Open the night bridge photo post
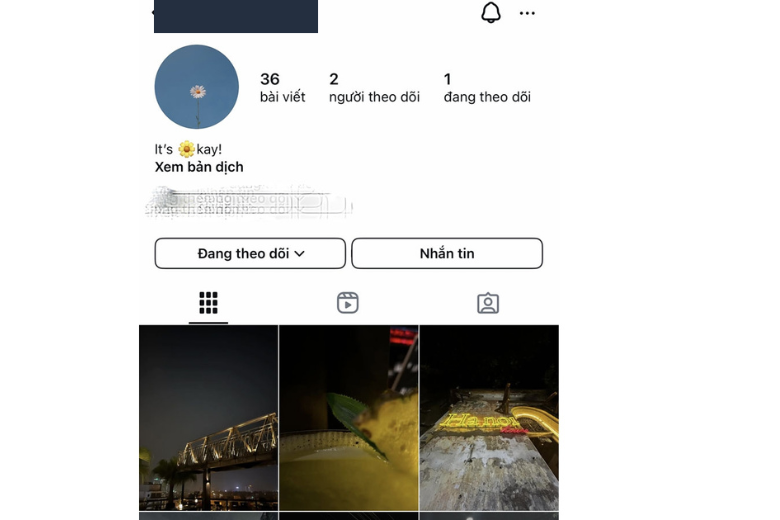Image resolution: width=780 pixels, height=520 pixels. [208, 418]
